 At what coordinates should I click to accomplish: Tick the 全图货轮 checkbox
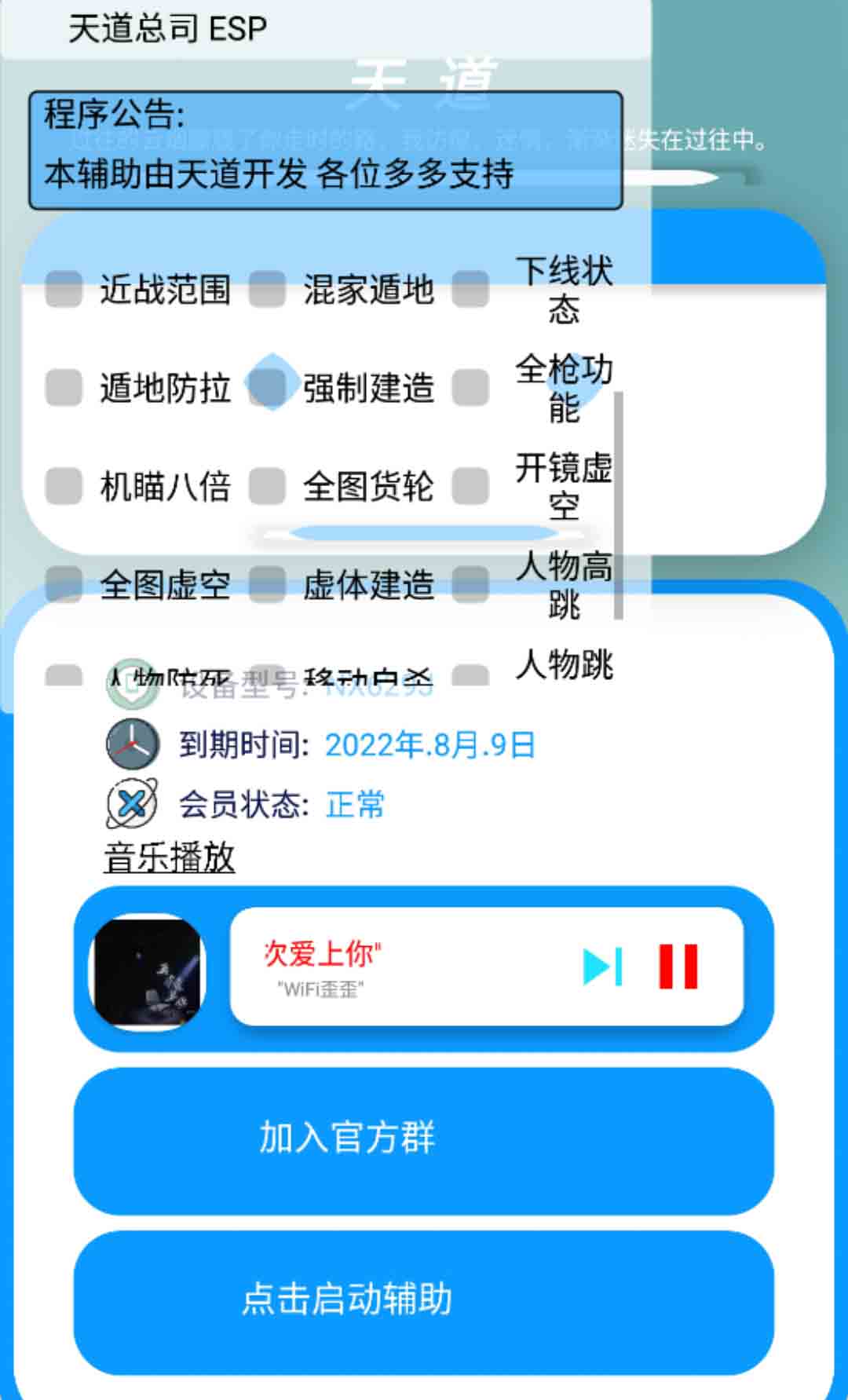point(267,485)
